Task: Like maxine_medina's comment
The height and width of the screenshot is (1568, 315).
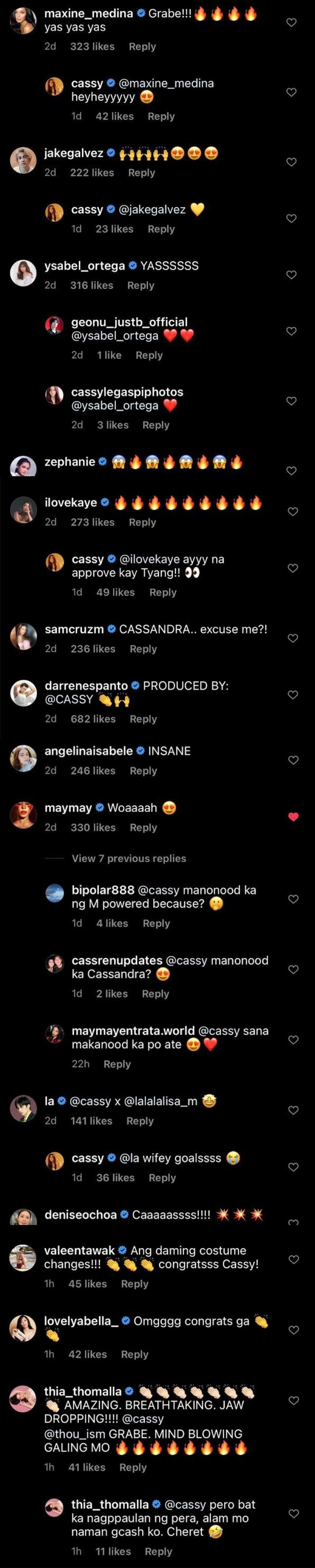Action: click(291, 22)
